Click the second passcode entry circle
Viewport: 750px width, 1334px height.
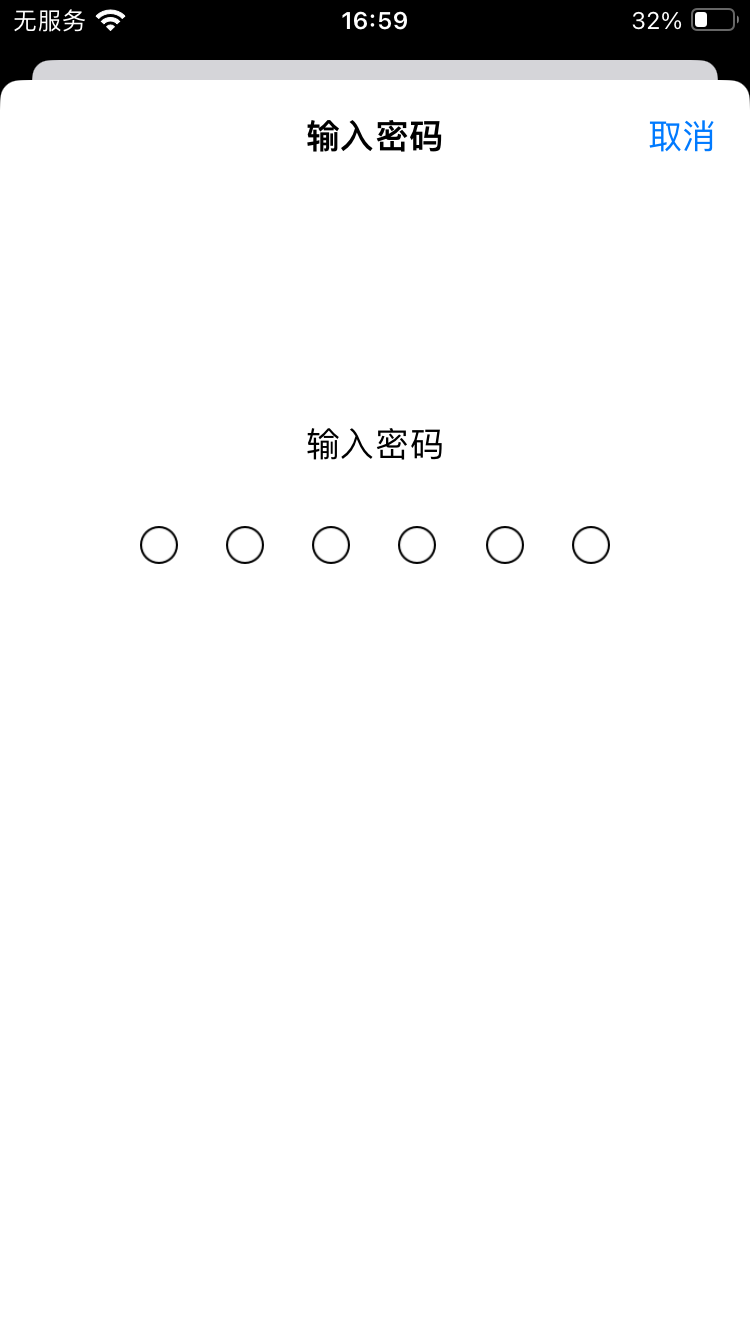click(245, 545)
